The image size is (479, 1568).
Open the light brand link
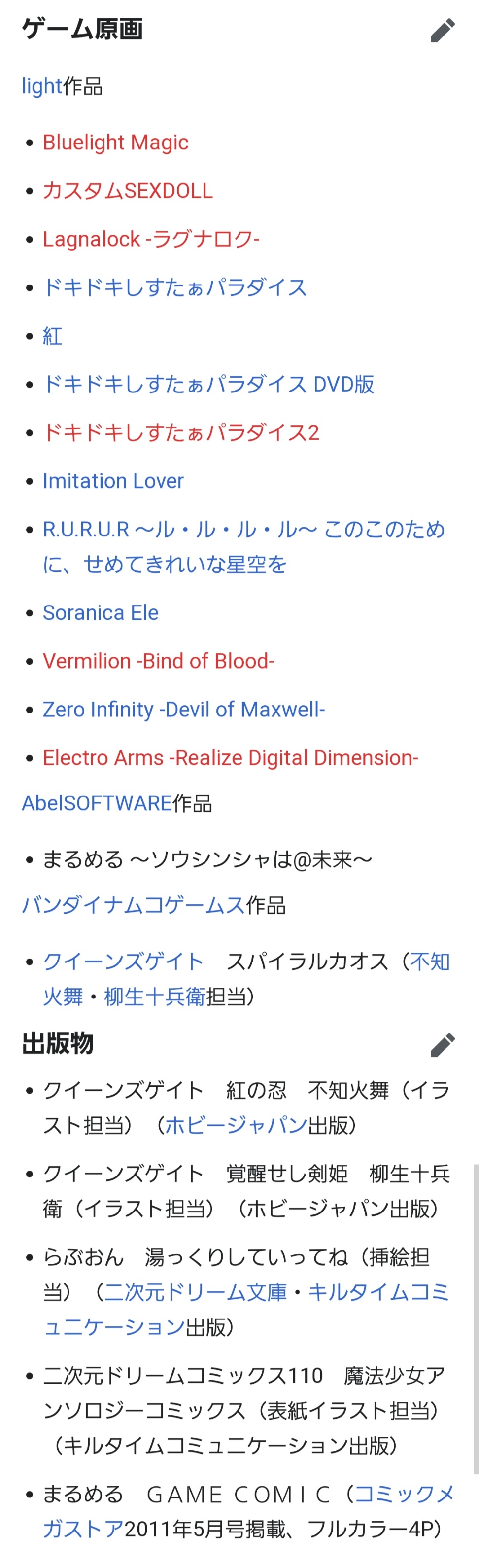tap(41, 86)
